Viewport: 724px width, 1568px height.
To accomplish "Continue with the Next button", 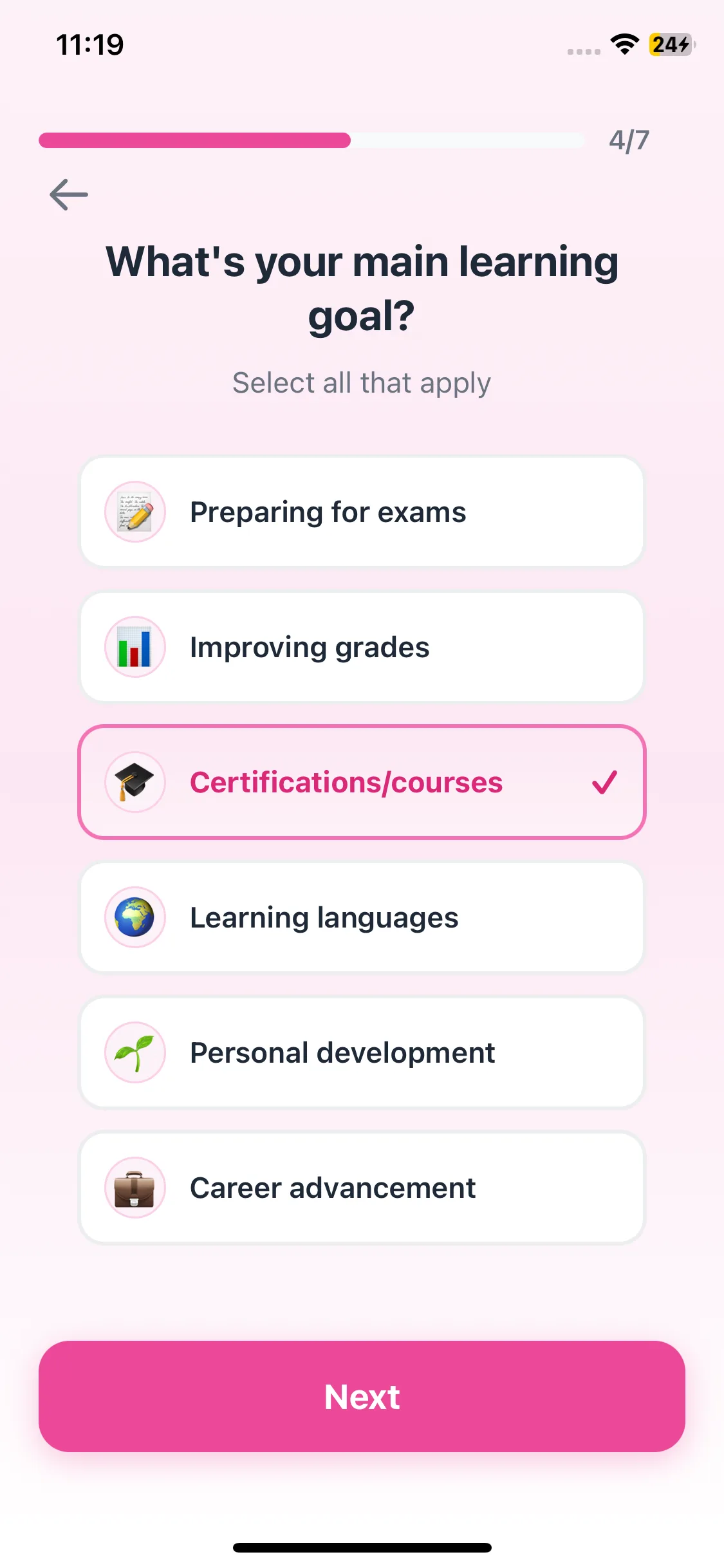I will pyautogui.click(x=362, y=1397).
